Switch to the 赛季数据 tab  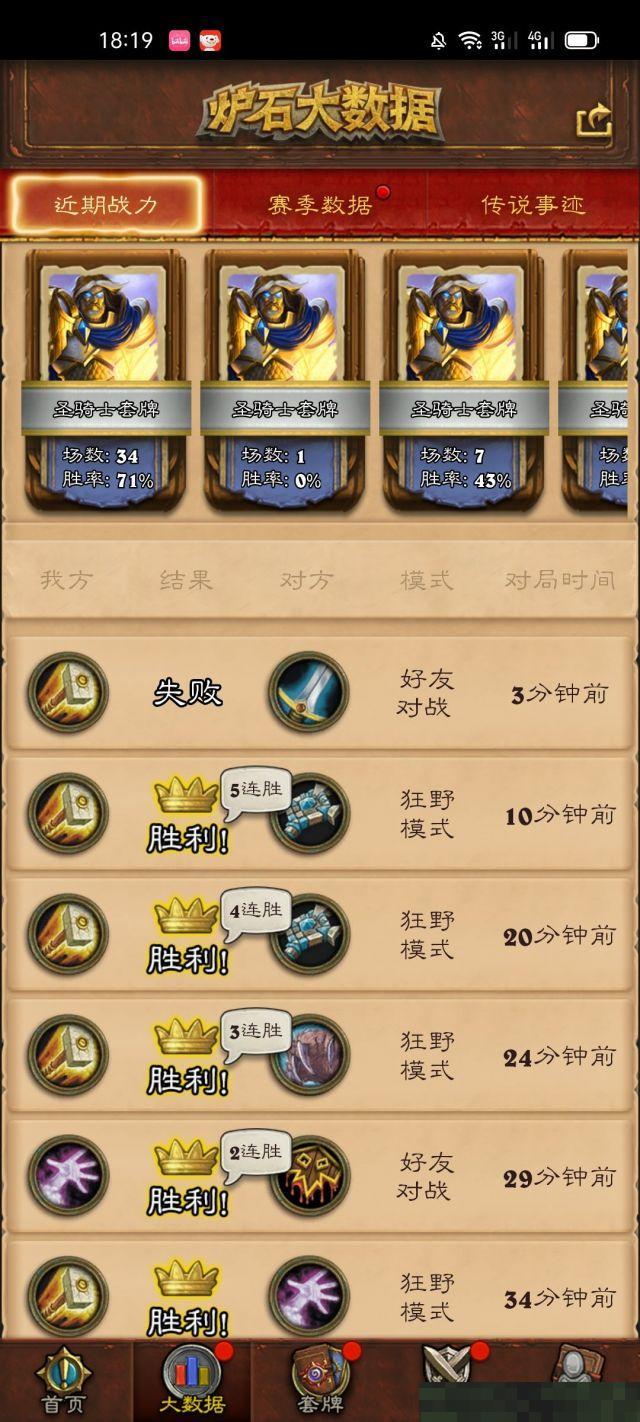pos(320,205)
